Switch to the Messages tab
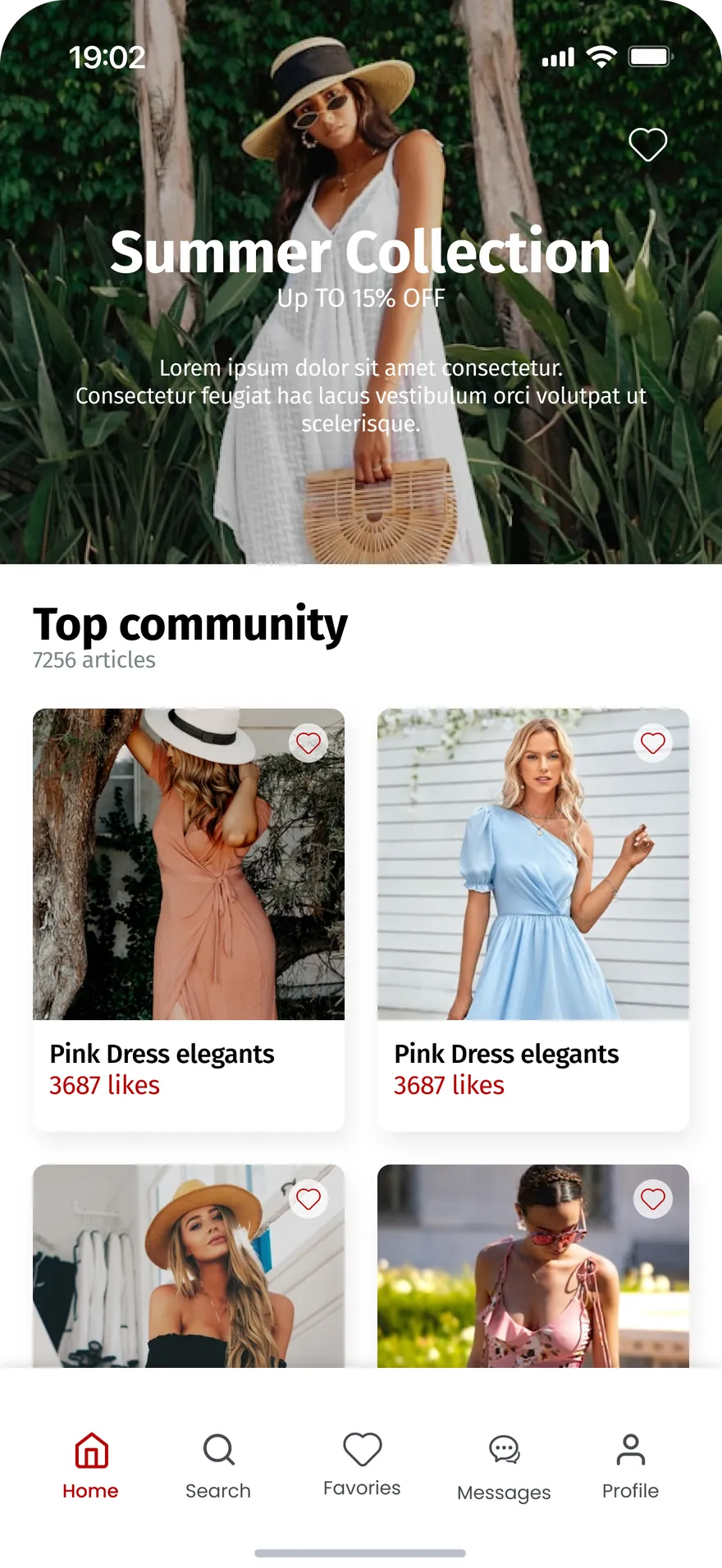722x1568 pixels. click(504, 1468)
